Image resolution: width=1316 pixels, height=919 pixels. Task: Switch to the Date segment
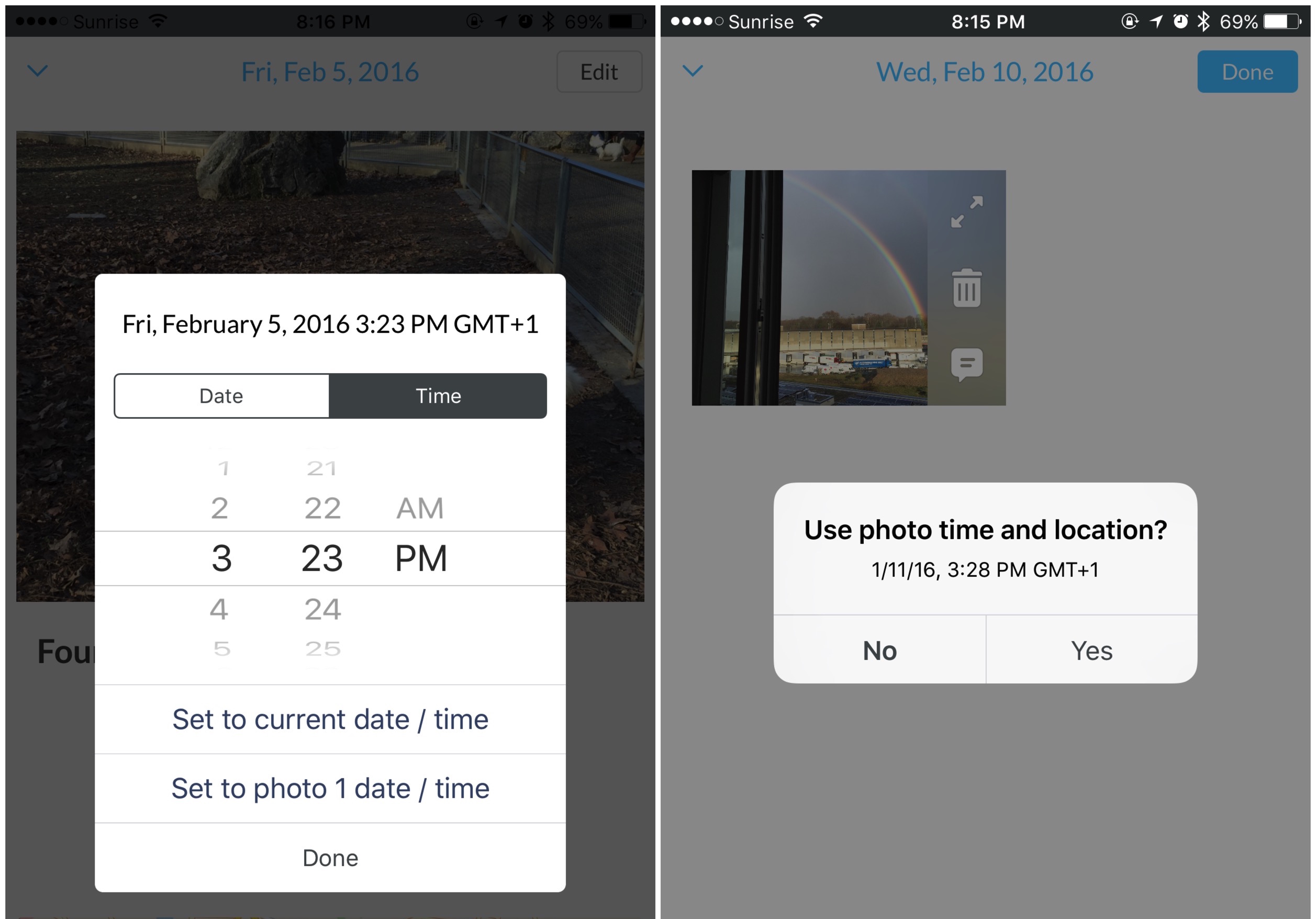[x=221, y=396]
